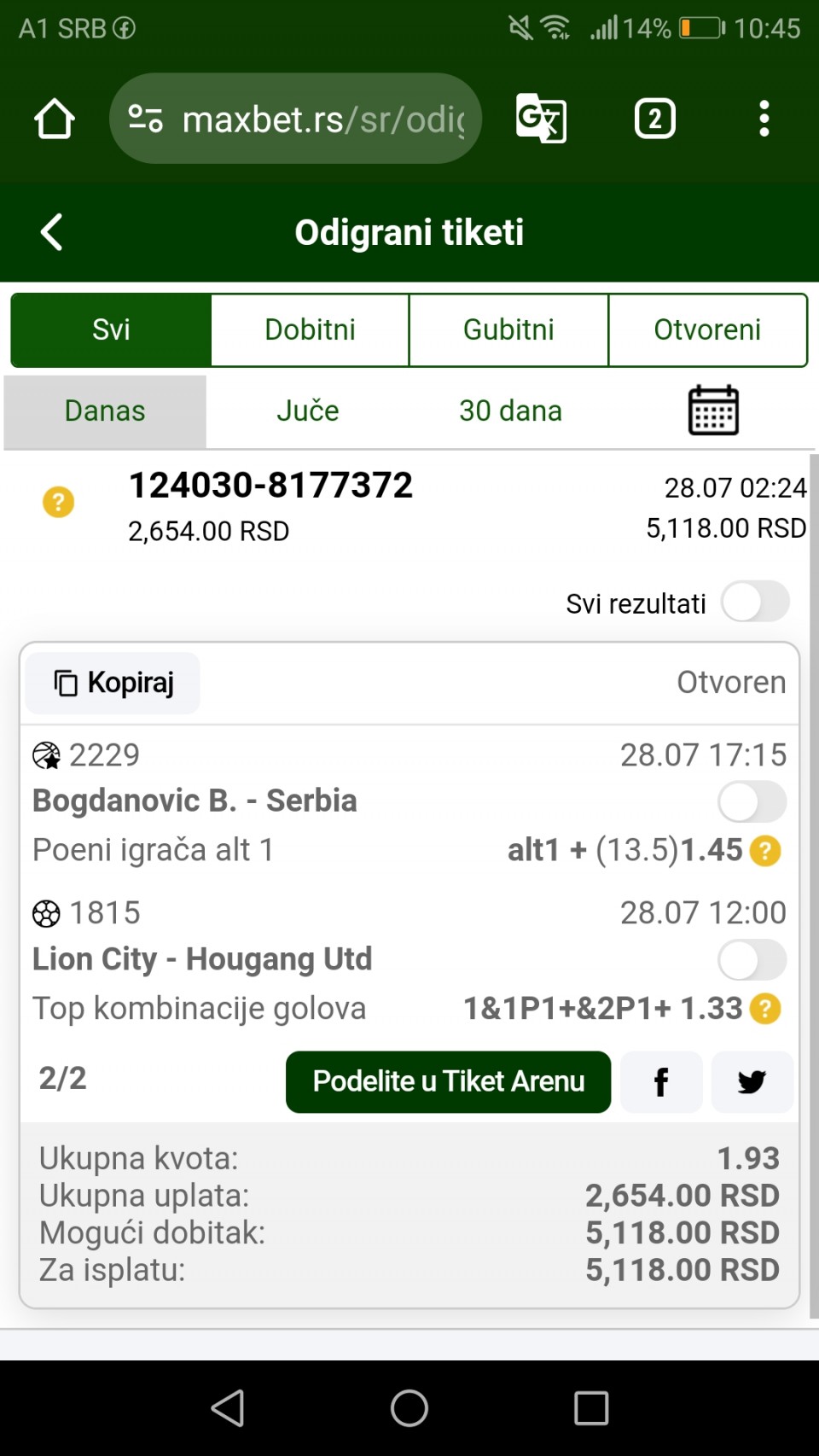
Task: Share the ticket on Twitter
Action: point(752,1082)
